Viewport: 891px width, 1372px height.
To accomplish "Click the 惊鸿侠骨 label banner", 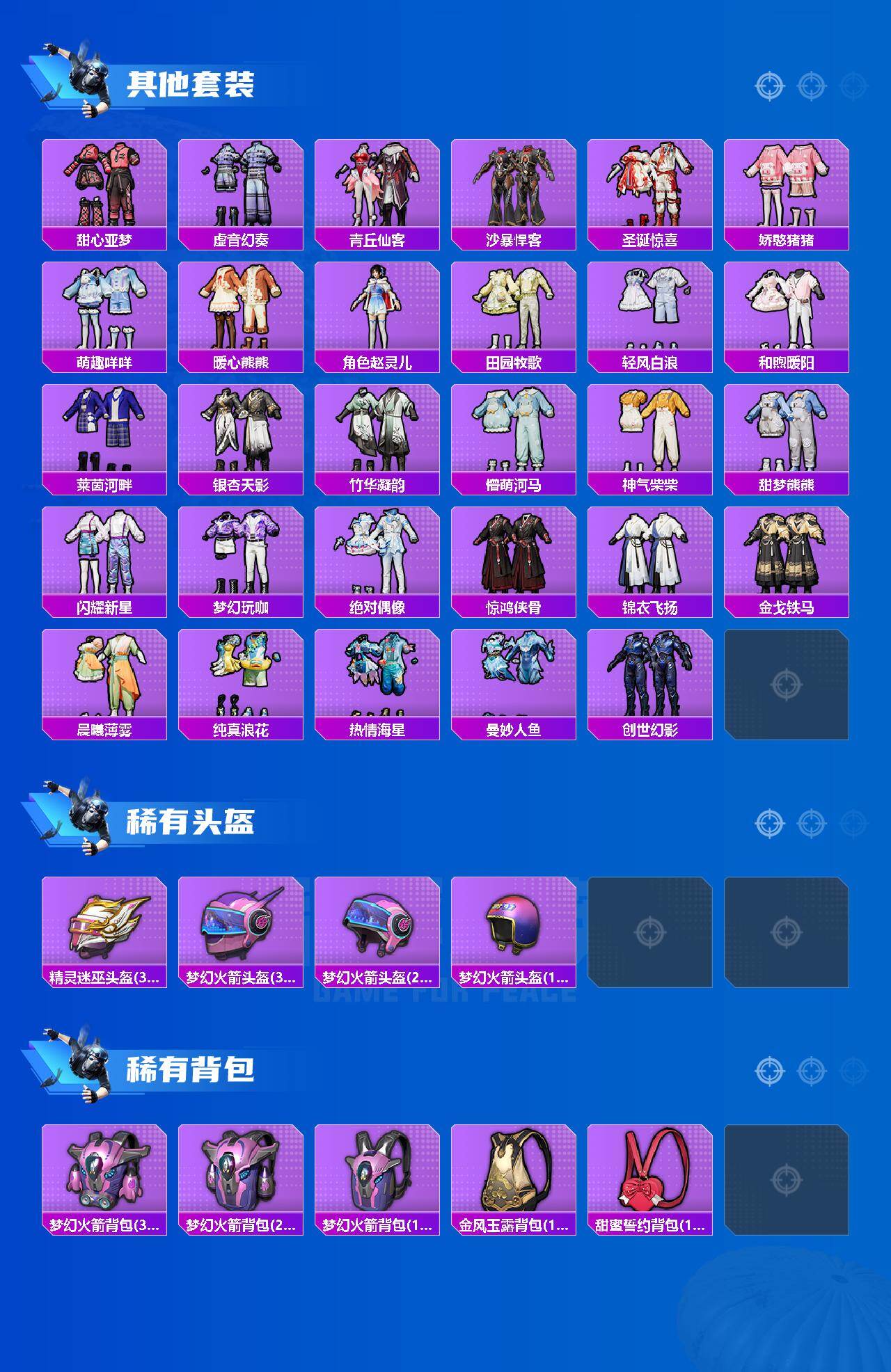I will 517,607.
